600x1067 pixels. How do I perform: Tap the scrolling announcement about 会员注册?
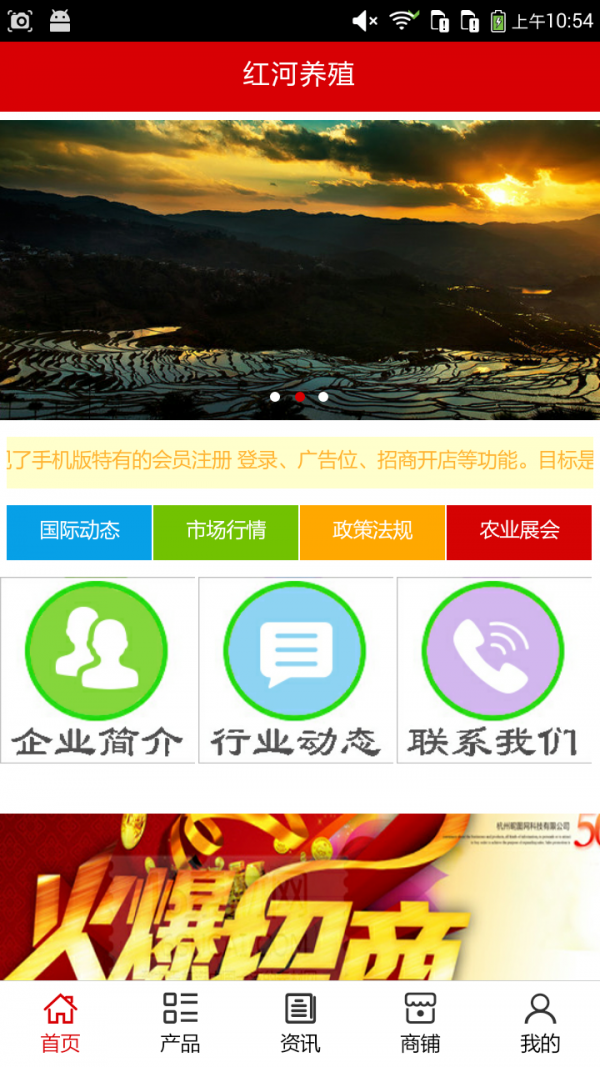[300, 461]
